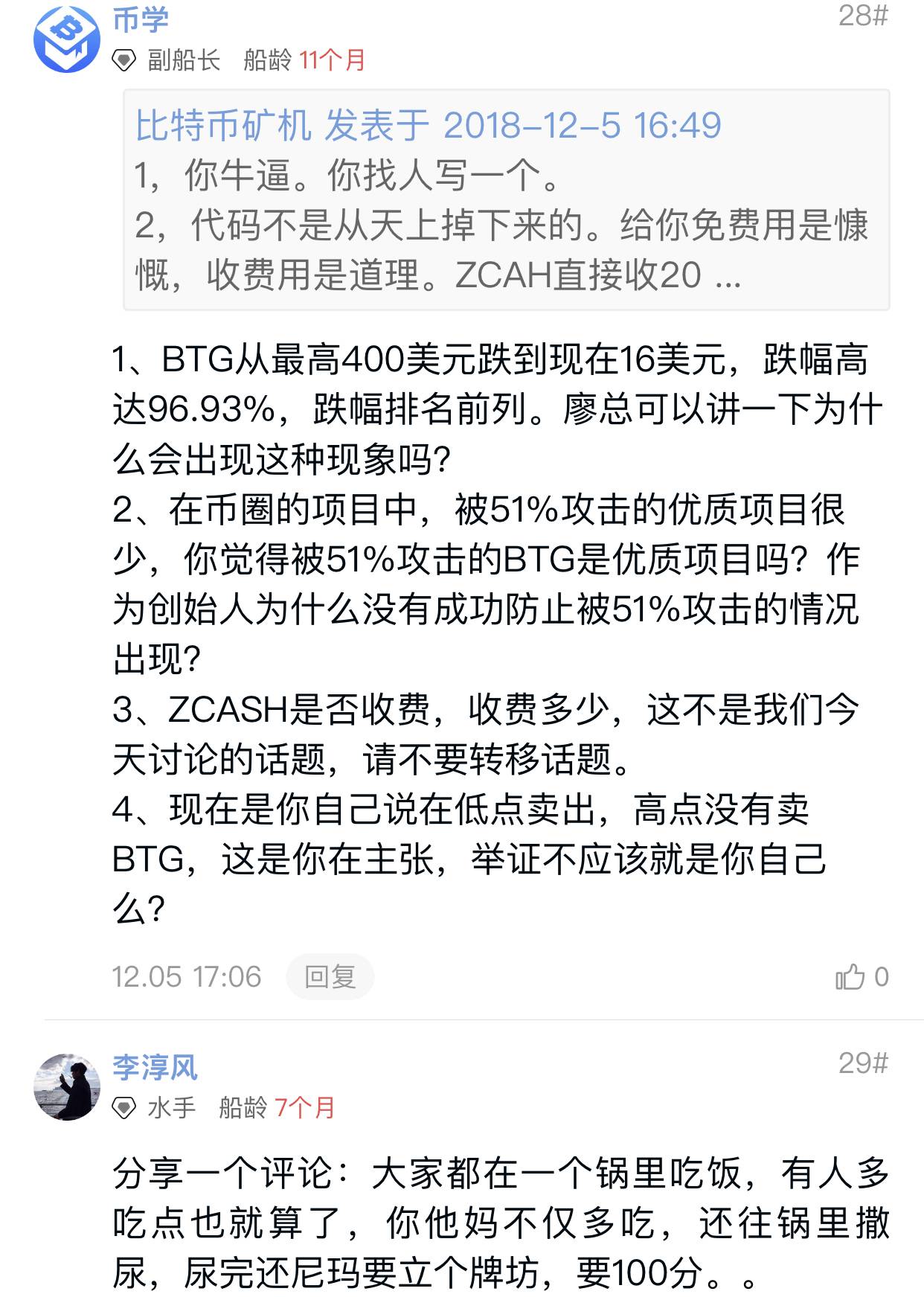Open the username link 李淳风

pyautogui.click(x=155, y=1067)
